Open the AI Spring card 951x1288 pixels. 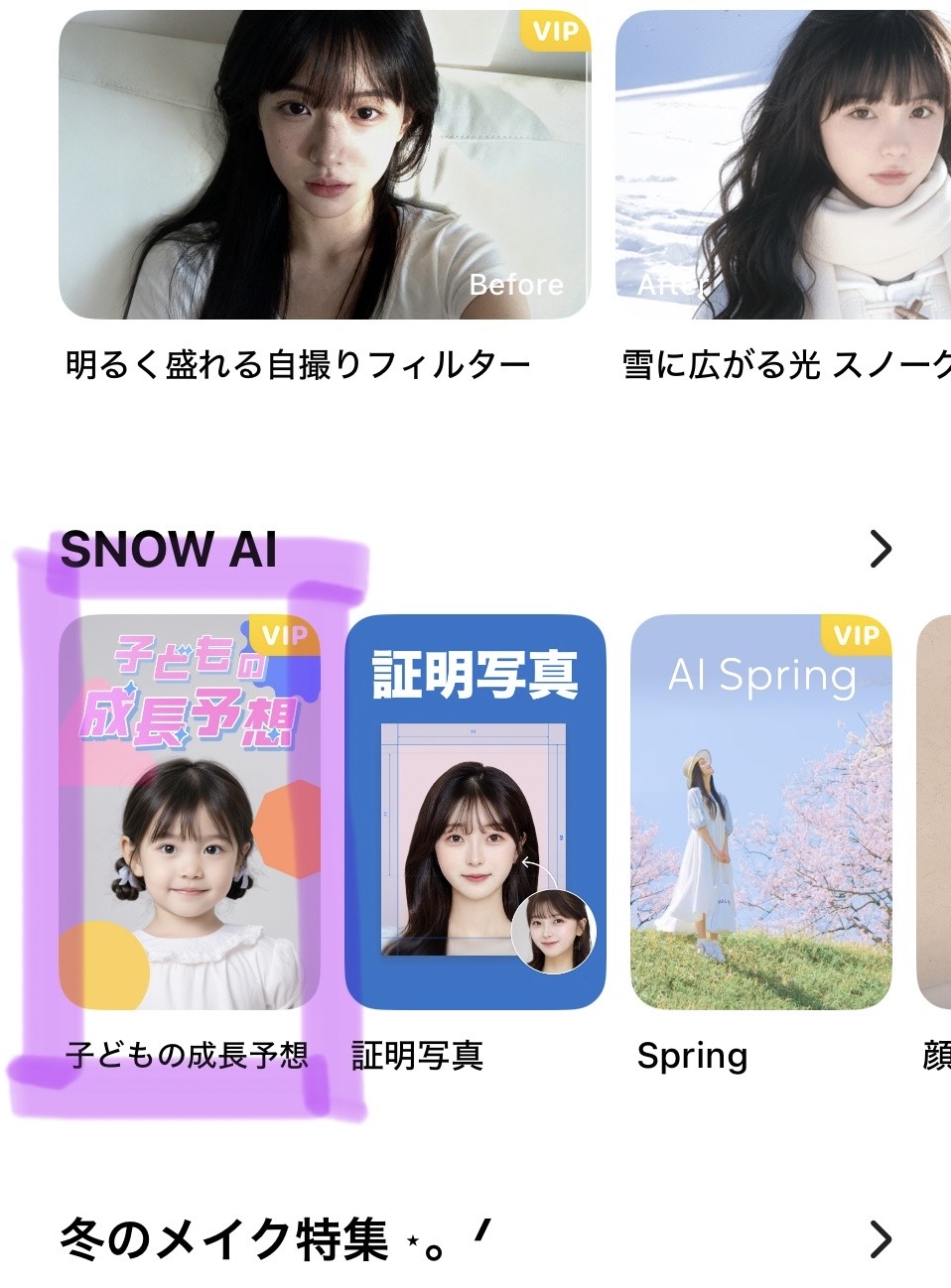pos(760,812)
